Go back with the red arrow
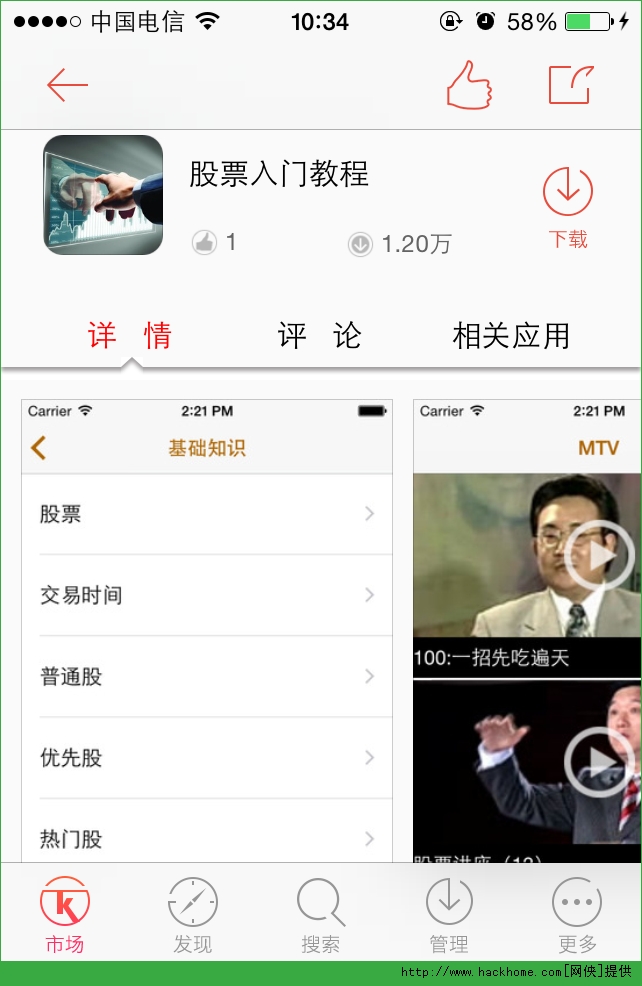The image size is (642, 986). 67,86
